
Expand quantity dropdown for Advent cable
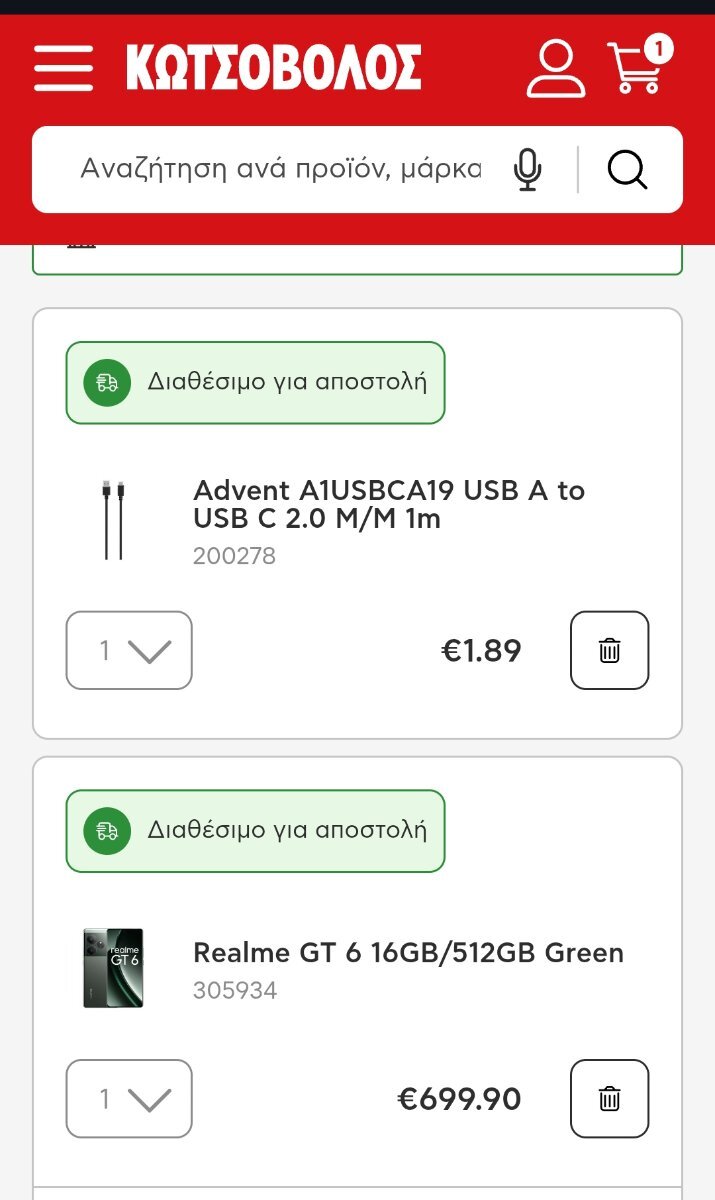coord(129,650)
